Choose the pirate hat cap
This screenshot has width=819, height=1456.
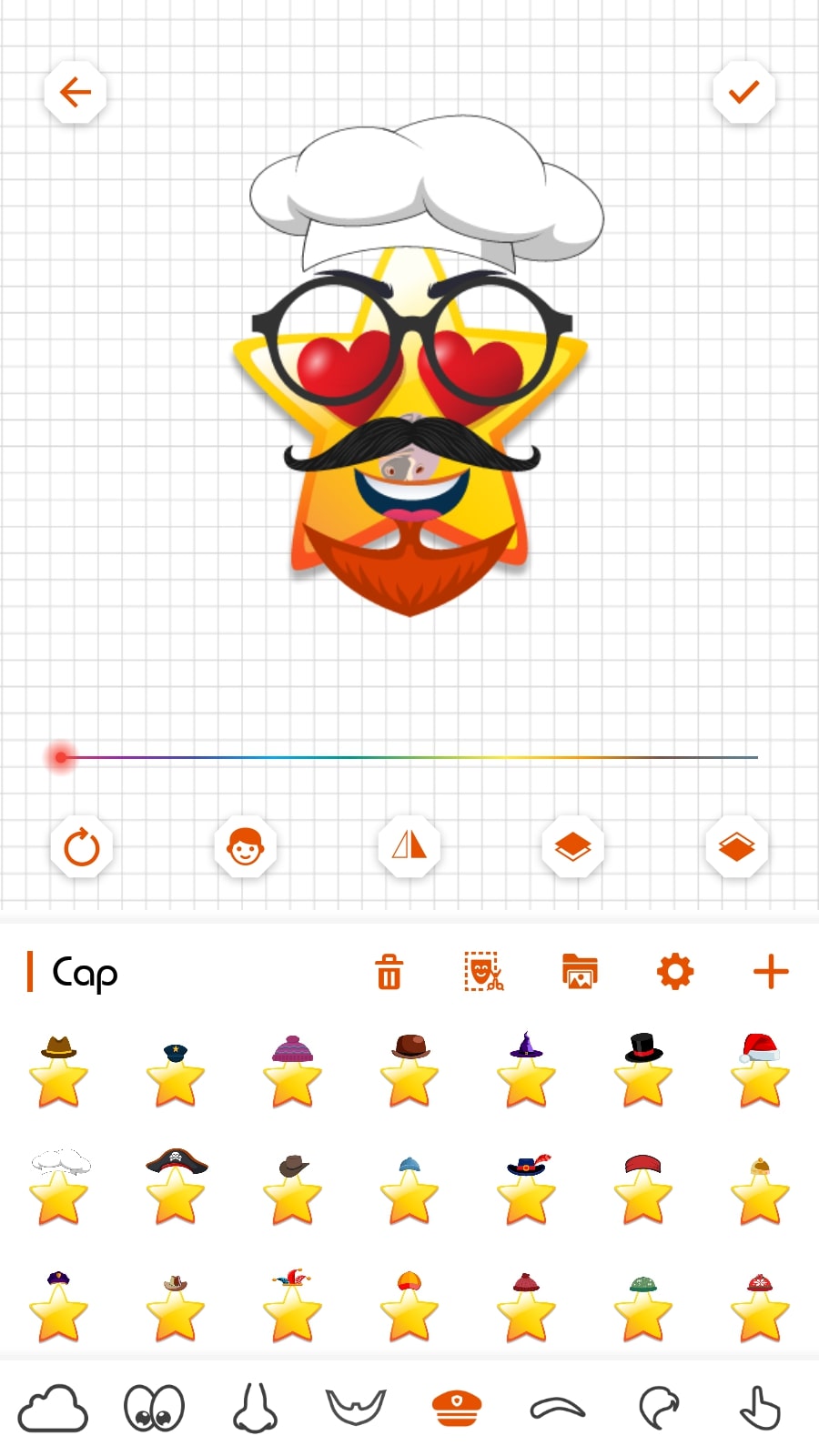point(176,1187)
